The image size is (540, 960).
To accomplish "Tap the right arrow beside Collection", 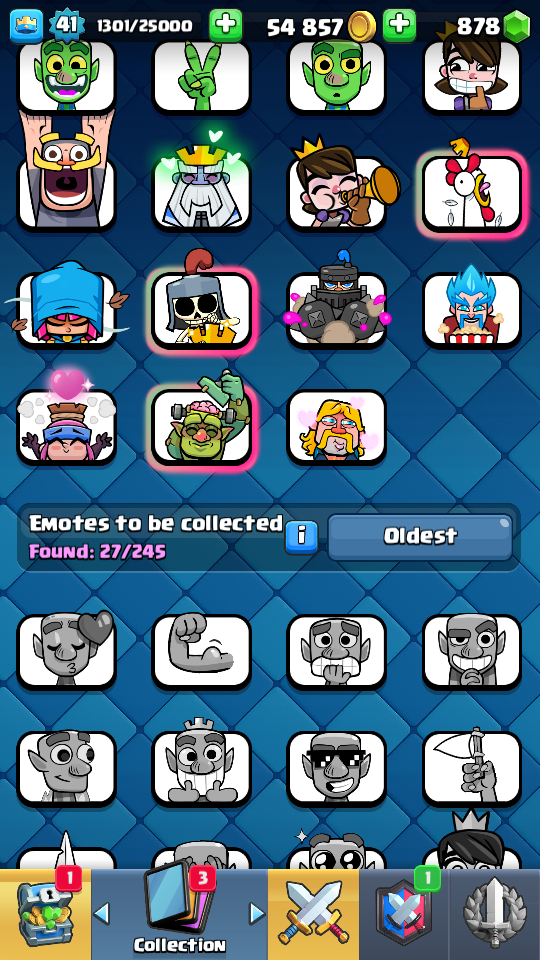I will tap(257, 913).
